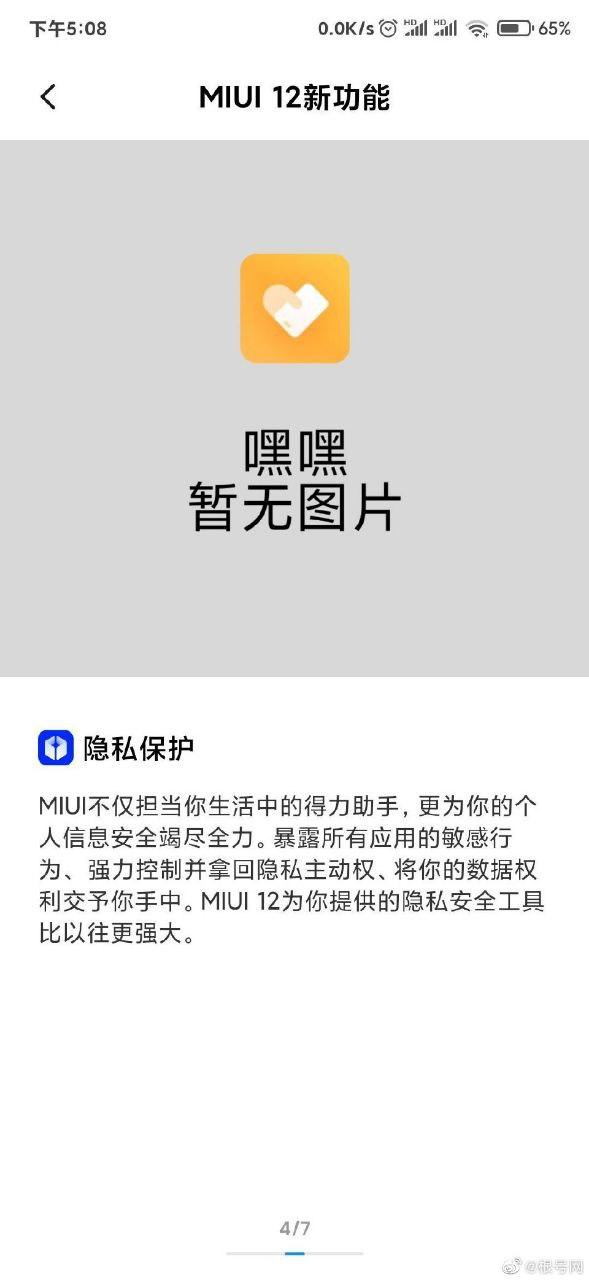
Task: Go back from MIUI 12新功能 page
Action: click(48, 97)
